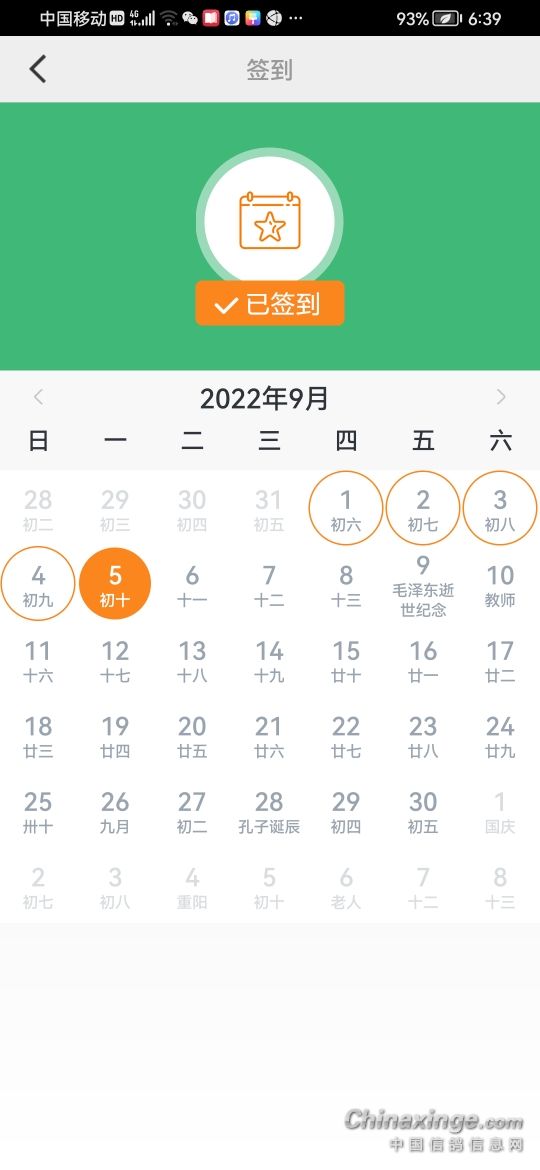Choose September 9 毛泽东逝世纪念
The image size is (540, 1170).
click(x=423, y=586)
